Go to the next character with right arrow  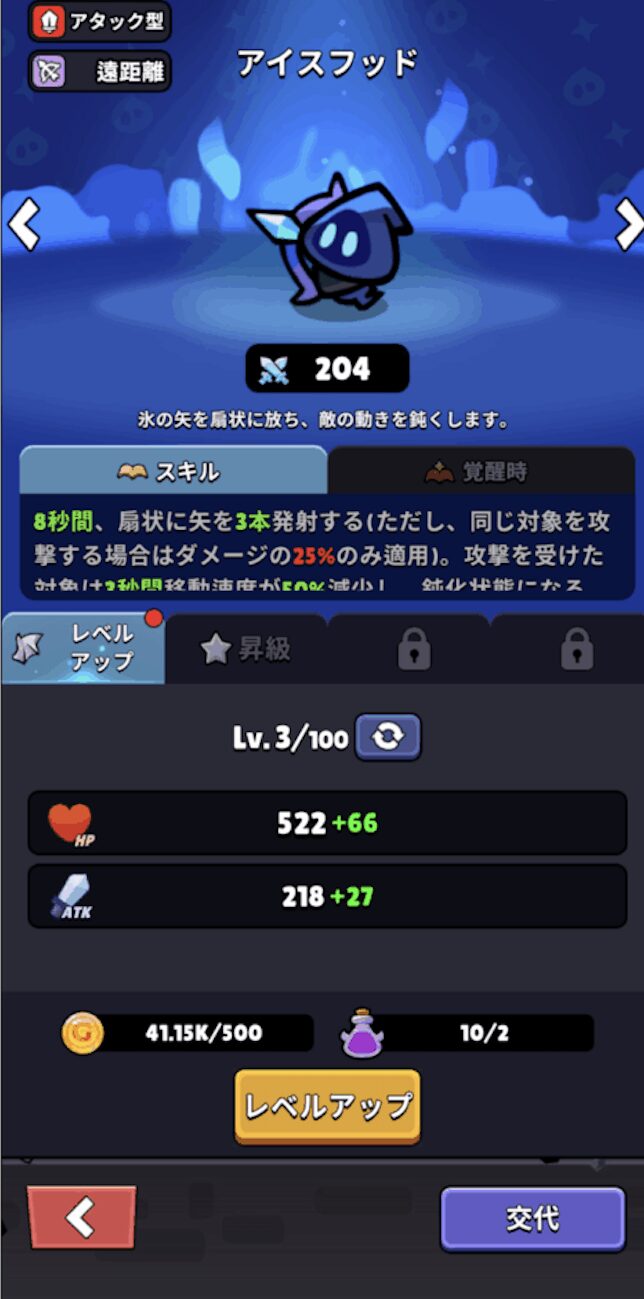coord(627,224)
